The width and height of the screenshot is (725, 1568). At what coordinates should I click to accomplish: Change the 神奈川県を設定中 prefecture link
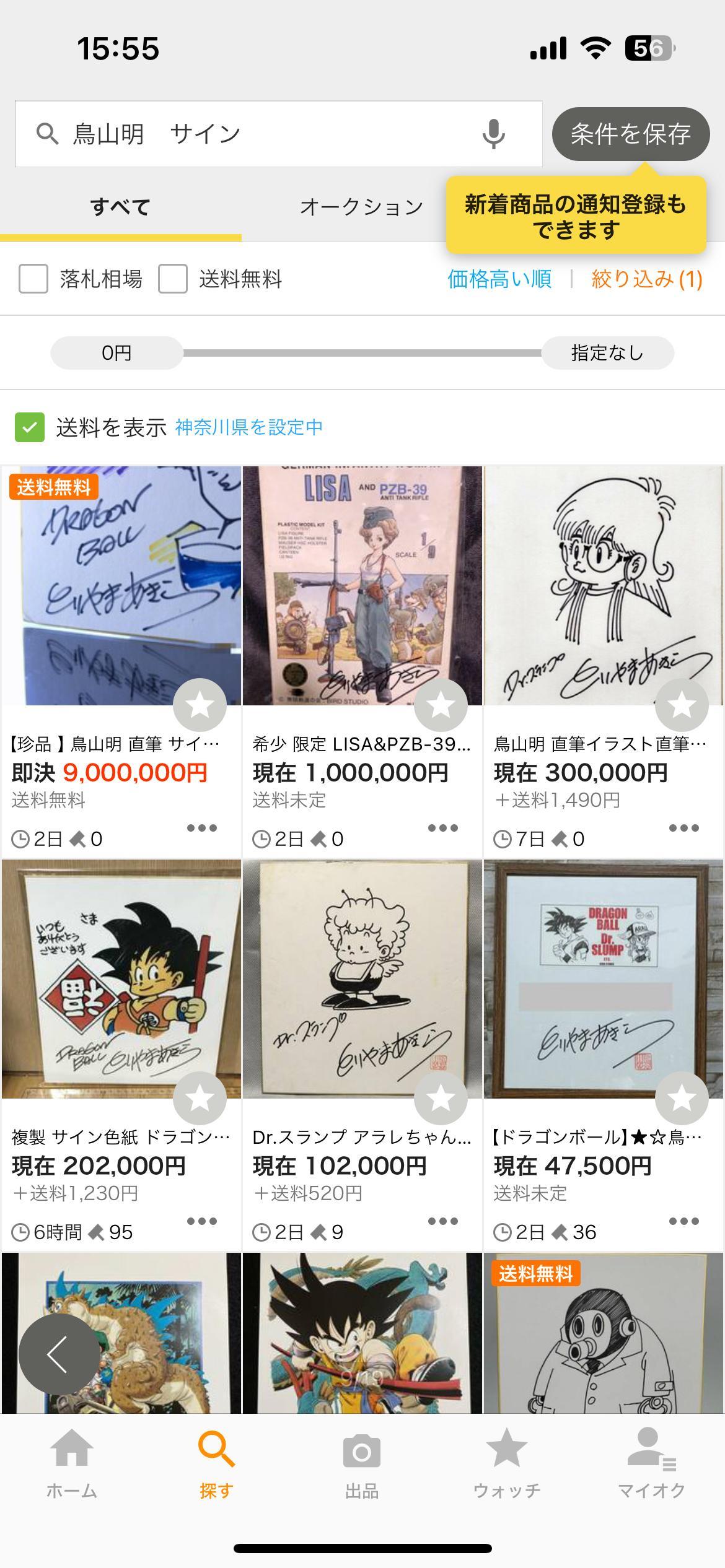coord(249,427)
